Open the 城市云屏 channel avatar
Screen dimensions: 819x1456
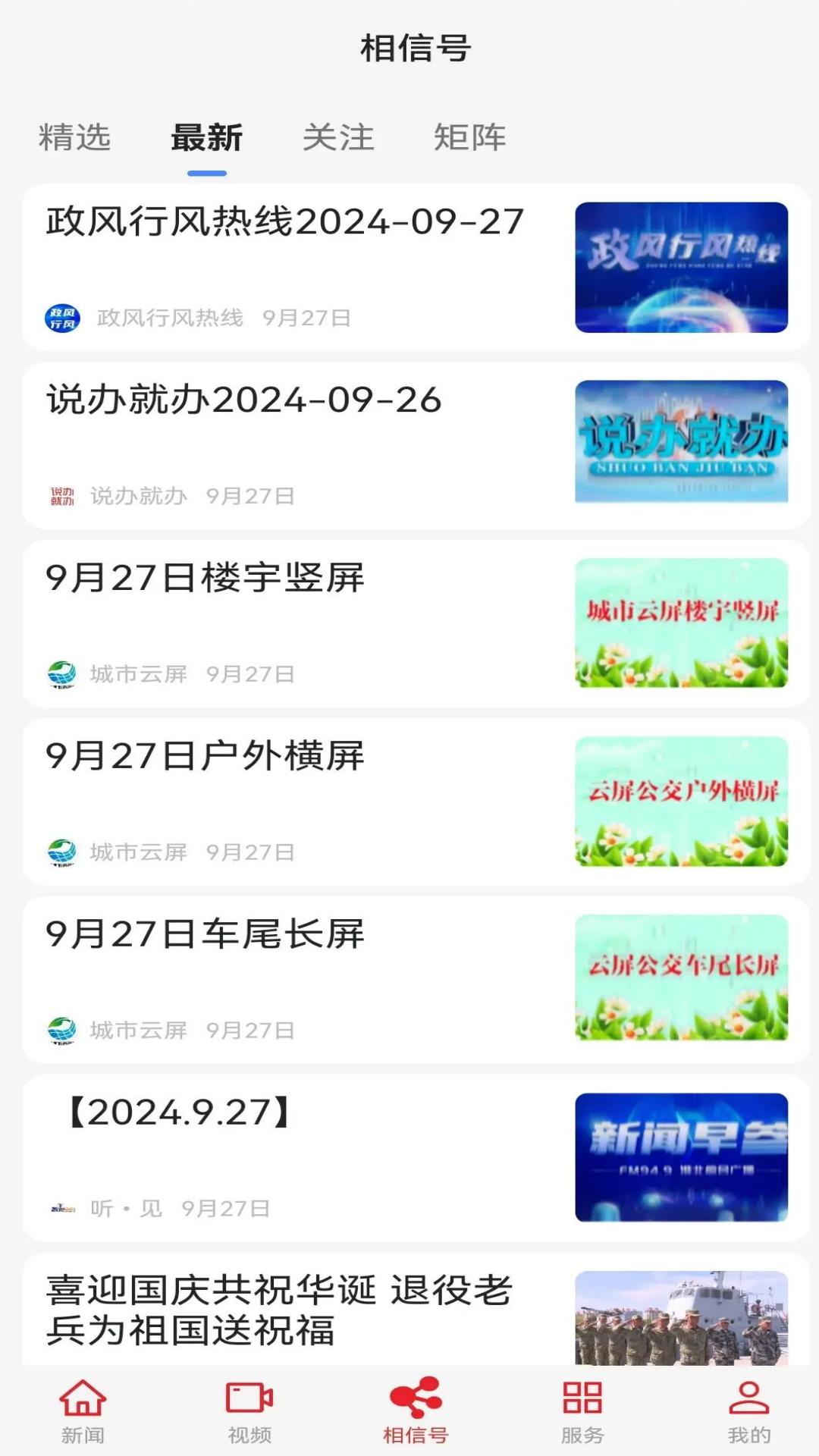64,673
